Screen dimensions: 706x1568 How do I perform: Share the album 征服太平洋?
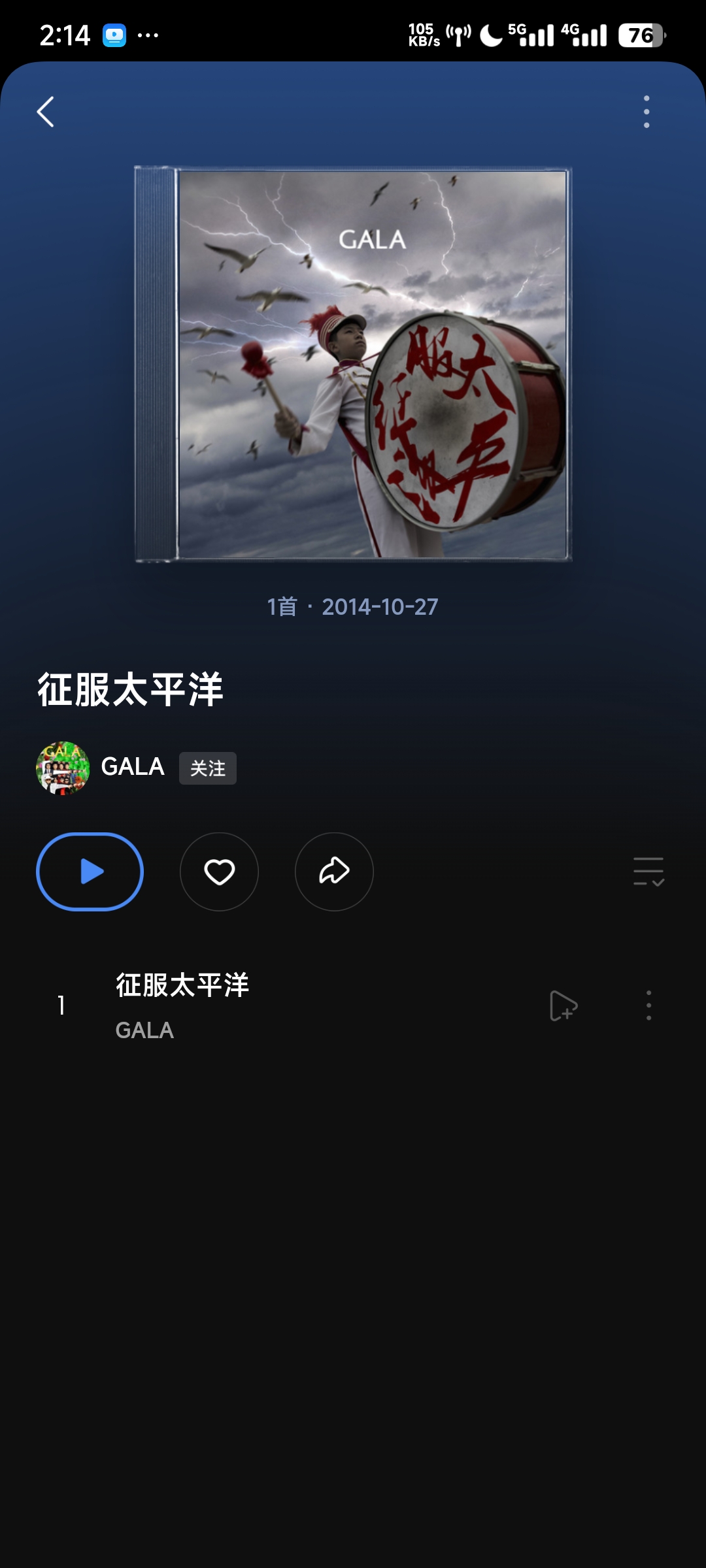(334, 872)
